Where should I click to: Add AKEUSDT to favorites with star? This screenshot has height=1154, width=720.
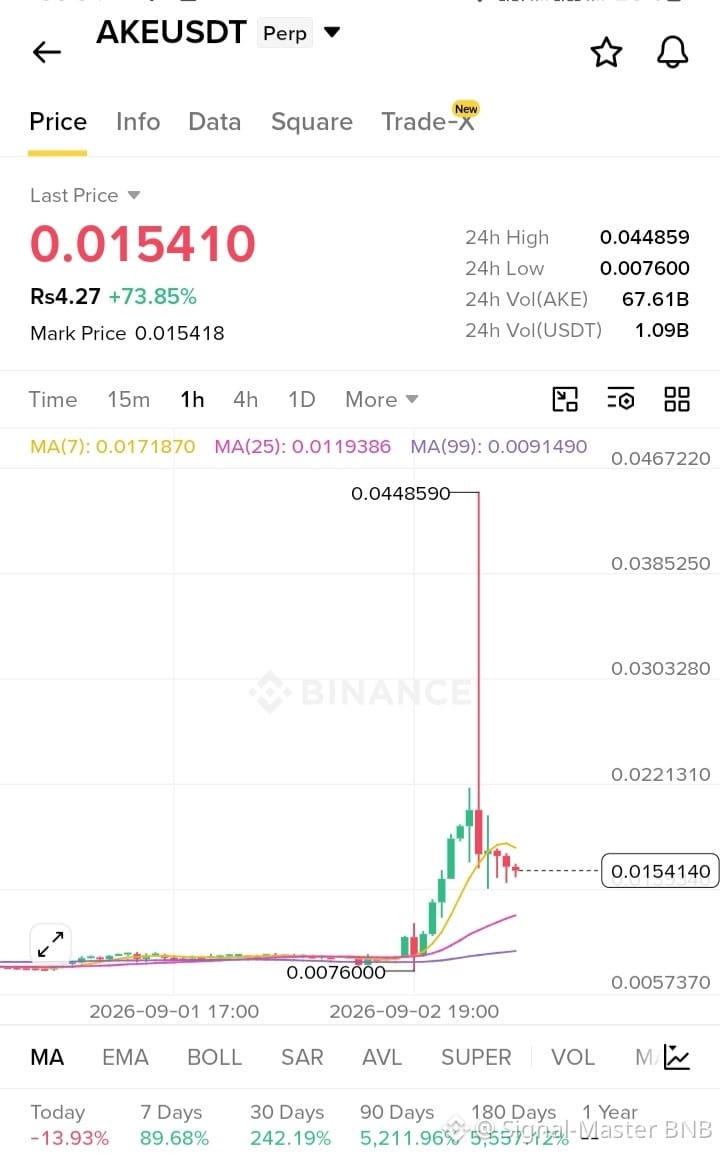click(606, 52)
